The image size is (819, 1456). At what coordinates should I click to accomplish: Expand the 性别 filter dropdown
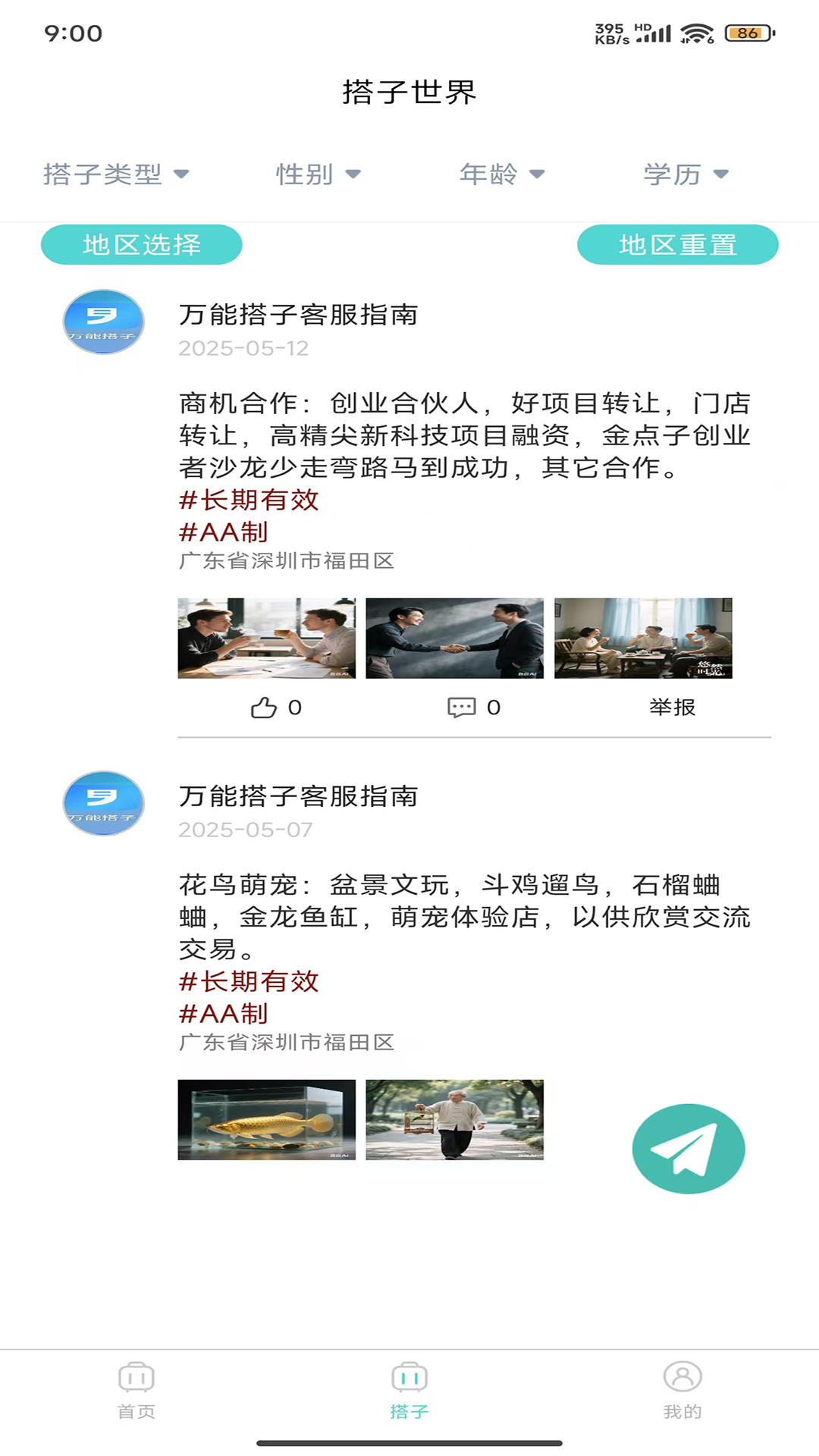318,174
